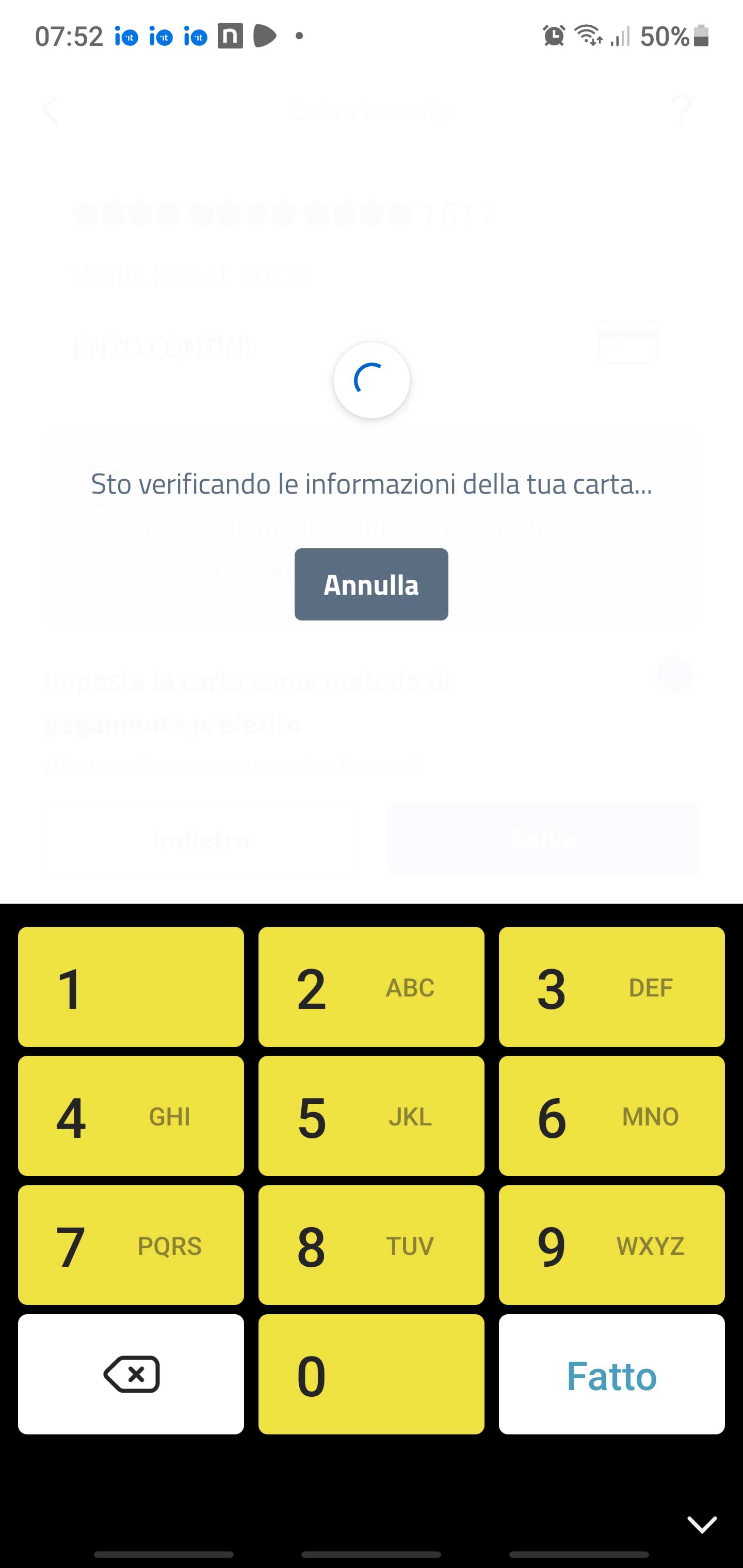
Task: Tap the 8 TUV key
Action: [371, 1246]
